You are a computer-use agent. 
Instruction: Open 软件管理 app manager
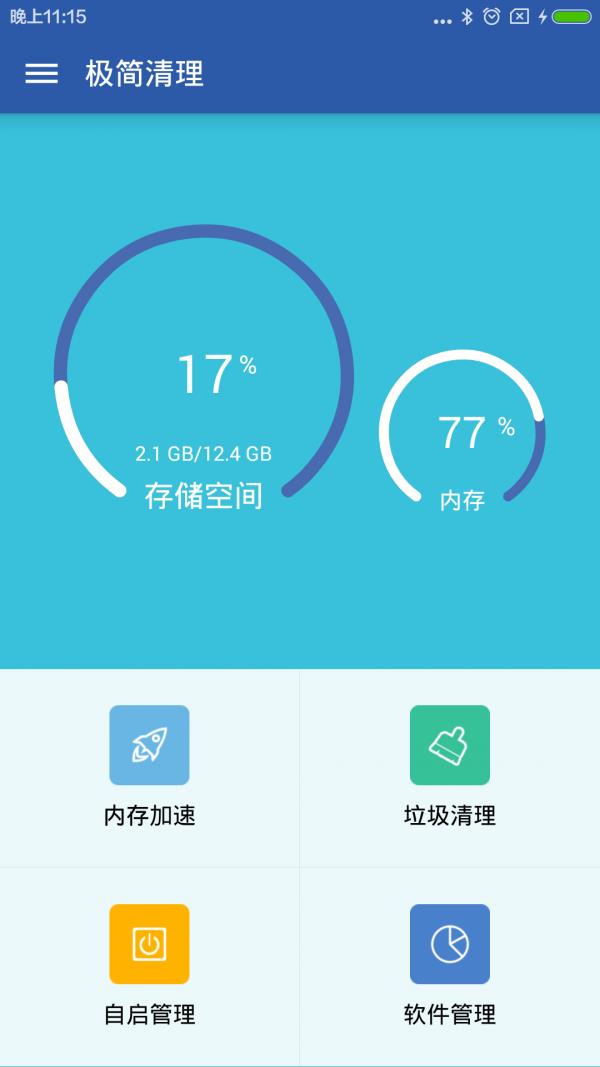coord(450,966)
